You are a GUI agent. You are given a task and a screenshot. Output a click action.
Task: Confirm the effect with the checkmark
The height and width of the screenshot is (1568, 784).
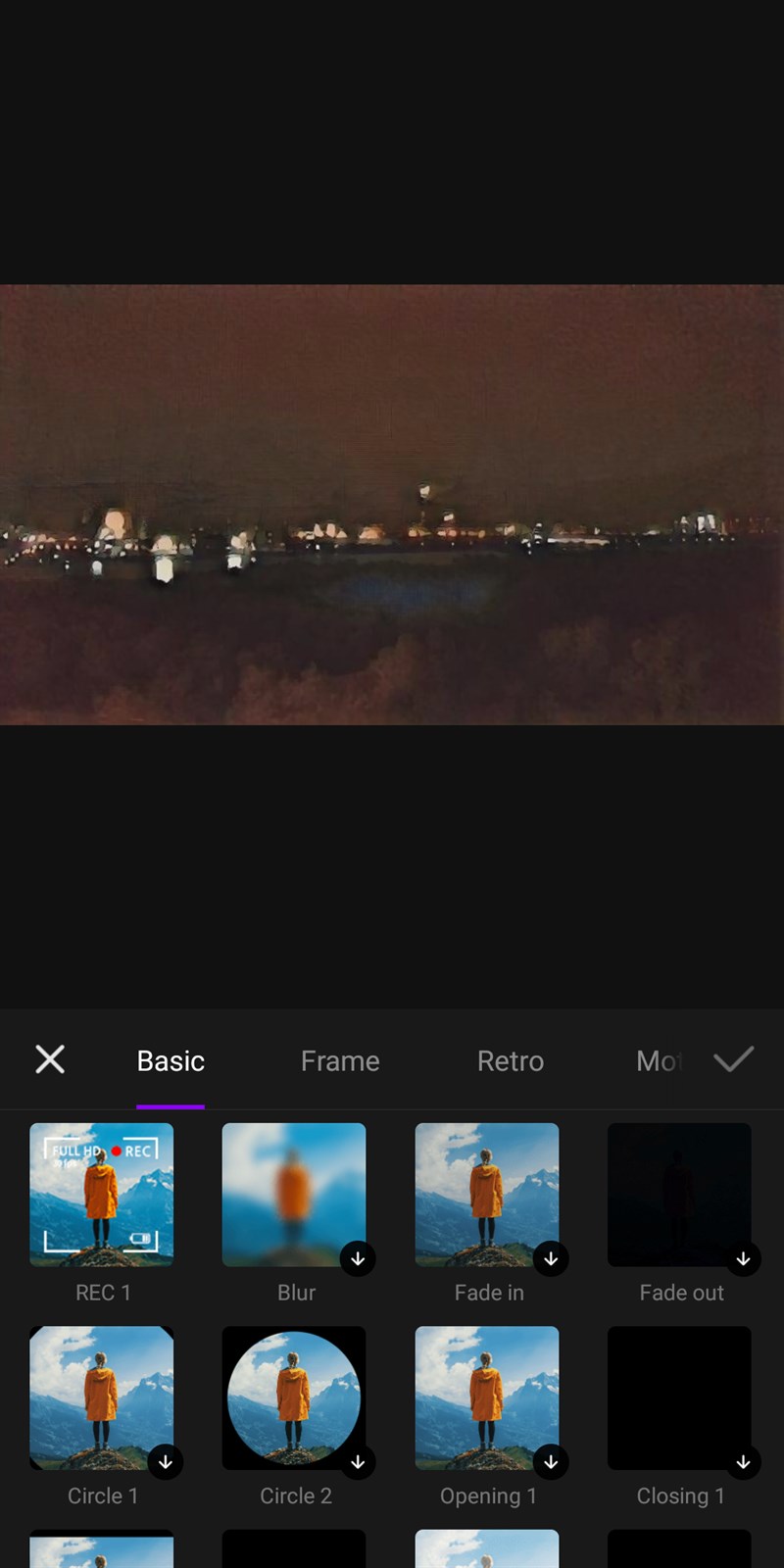pos(733,1059)
